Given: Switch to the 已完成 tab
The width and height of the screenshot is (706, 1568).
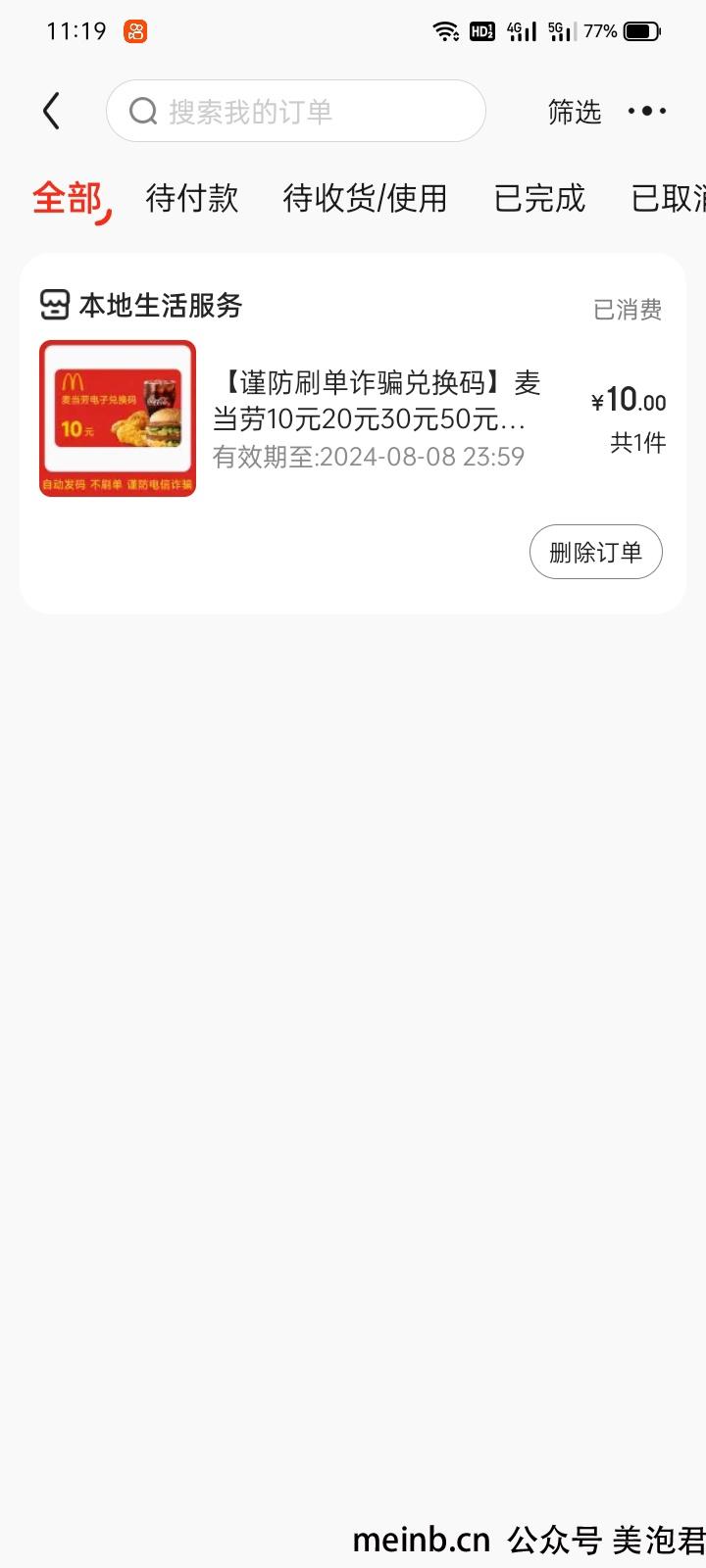Looking at the screenshot, I should (x=539, y=198).
